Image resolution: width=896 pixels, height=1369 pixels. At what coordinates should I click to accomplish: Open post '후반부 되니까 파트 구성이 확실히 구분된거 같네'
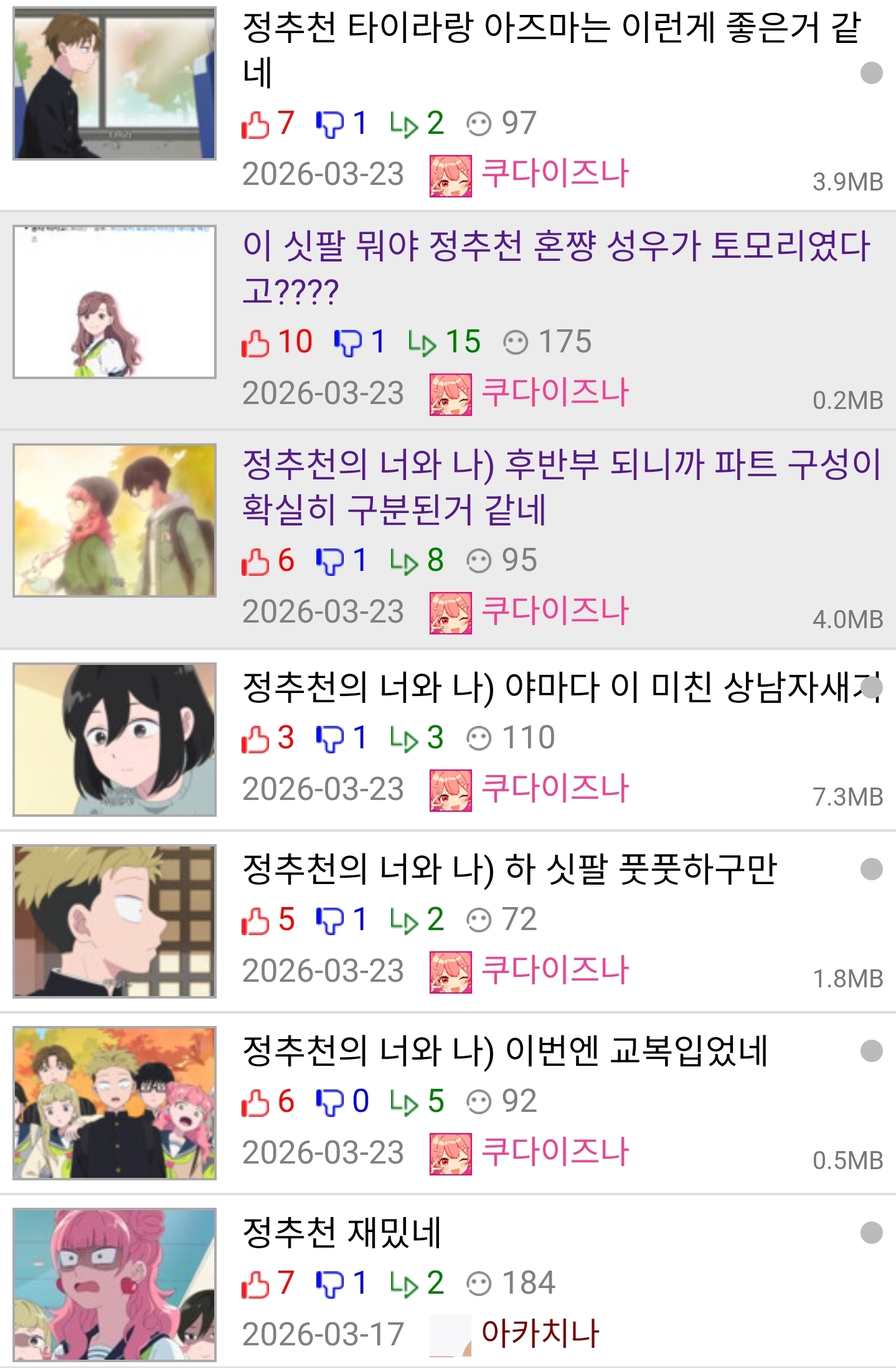(x=560, y=487)
